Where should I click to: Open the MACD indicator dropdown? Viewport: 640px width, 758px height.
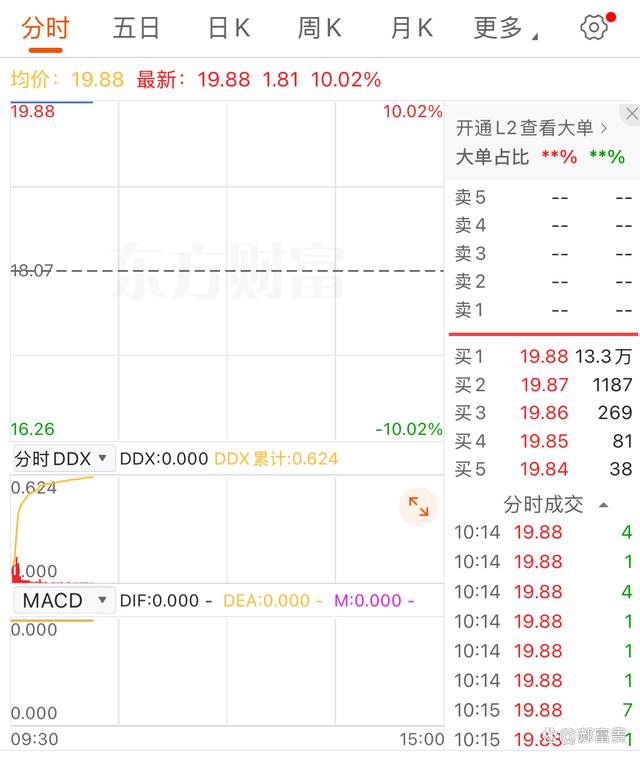(62, 601)
